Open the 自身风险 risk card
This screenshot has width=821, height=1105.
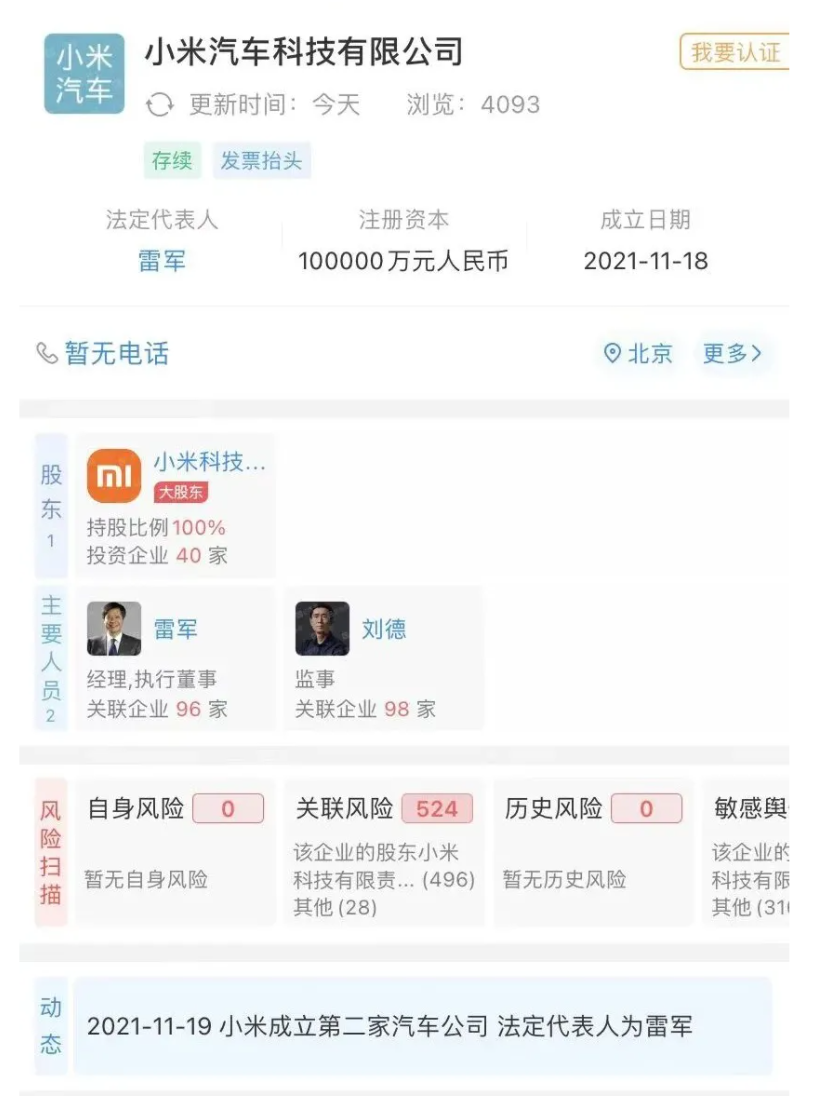(x=175, y=851)
